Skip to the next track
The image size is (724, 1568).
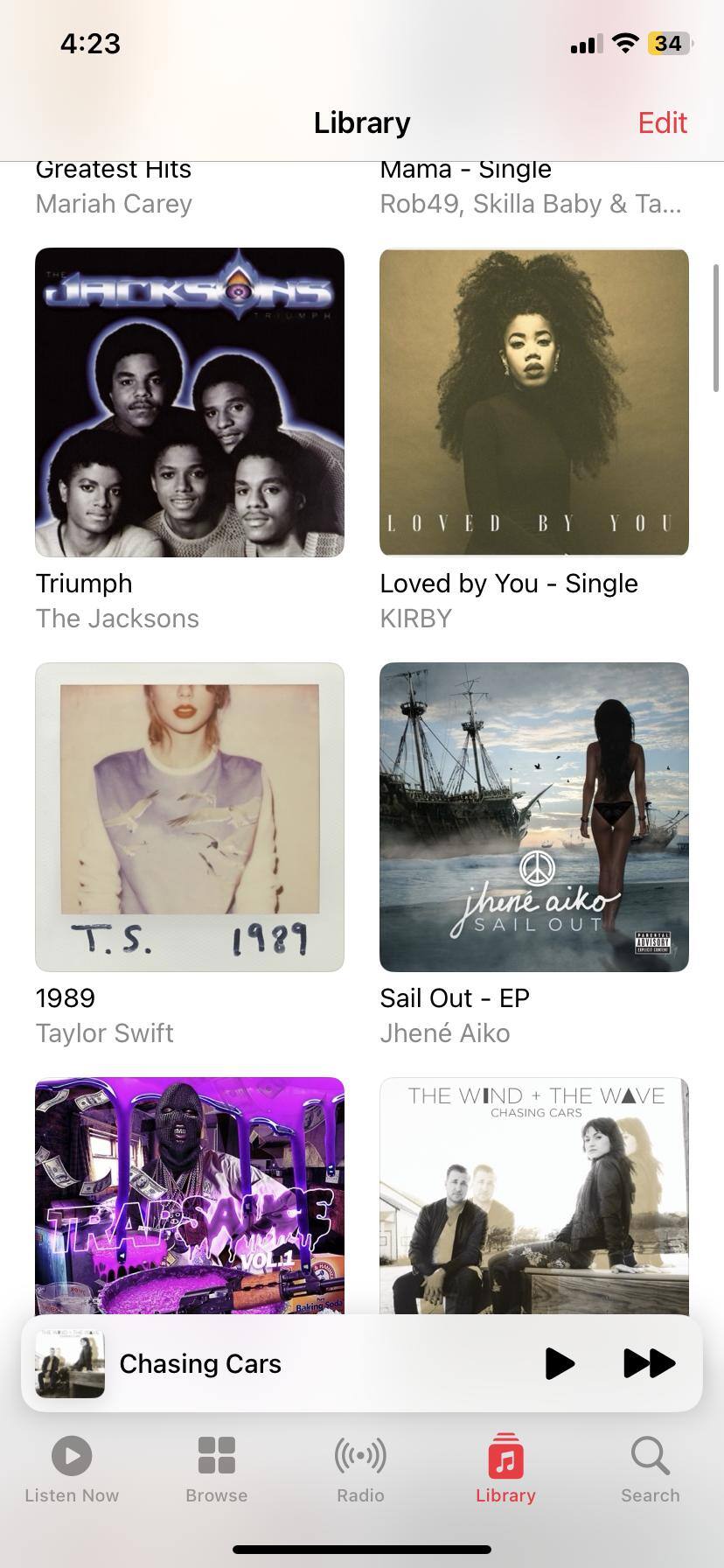pos(649,1363)
